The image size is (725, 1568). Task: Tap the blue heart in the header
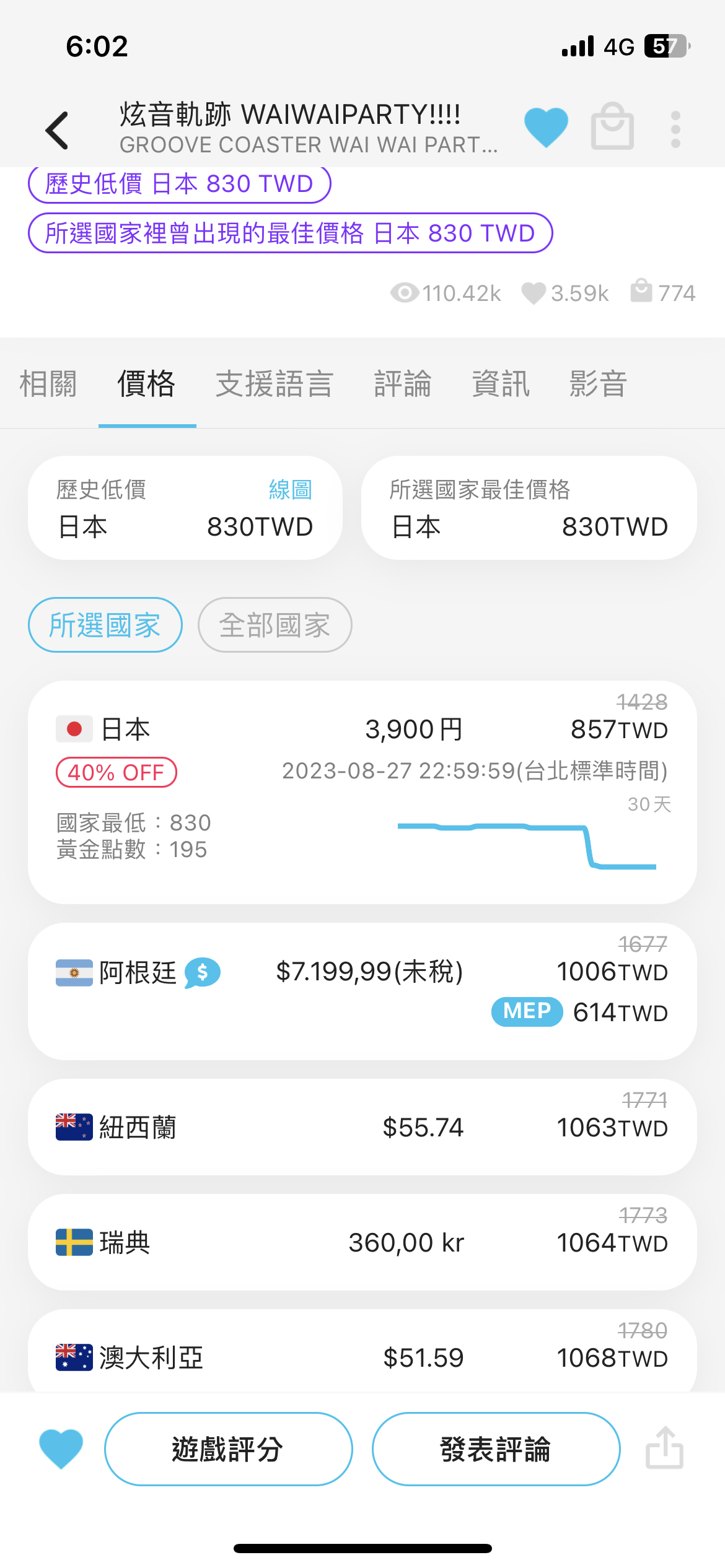click(546, 128)
